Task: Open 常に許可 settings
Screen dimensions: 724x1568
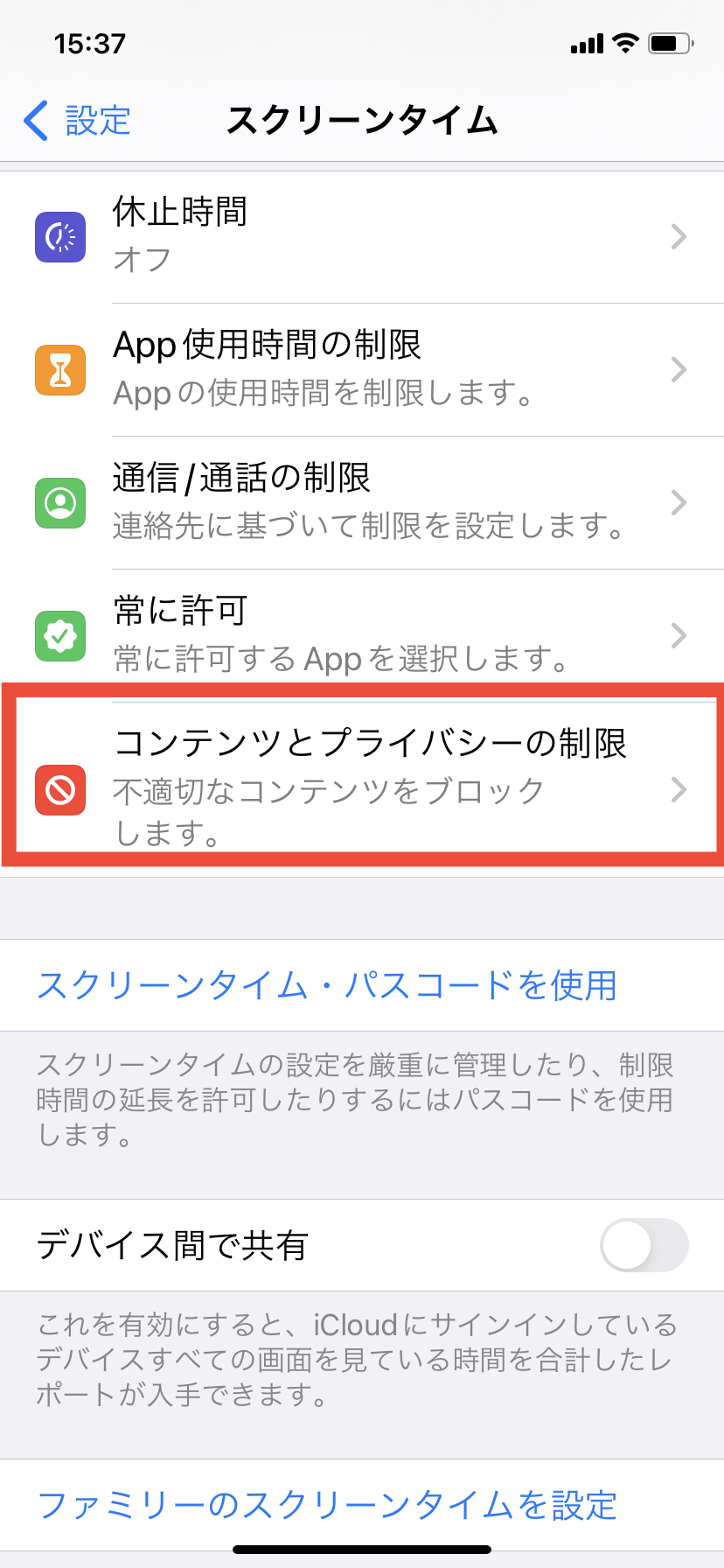Action: coord(362,633)
